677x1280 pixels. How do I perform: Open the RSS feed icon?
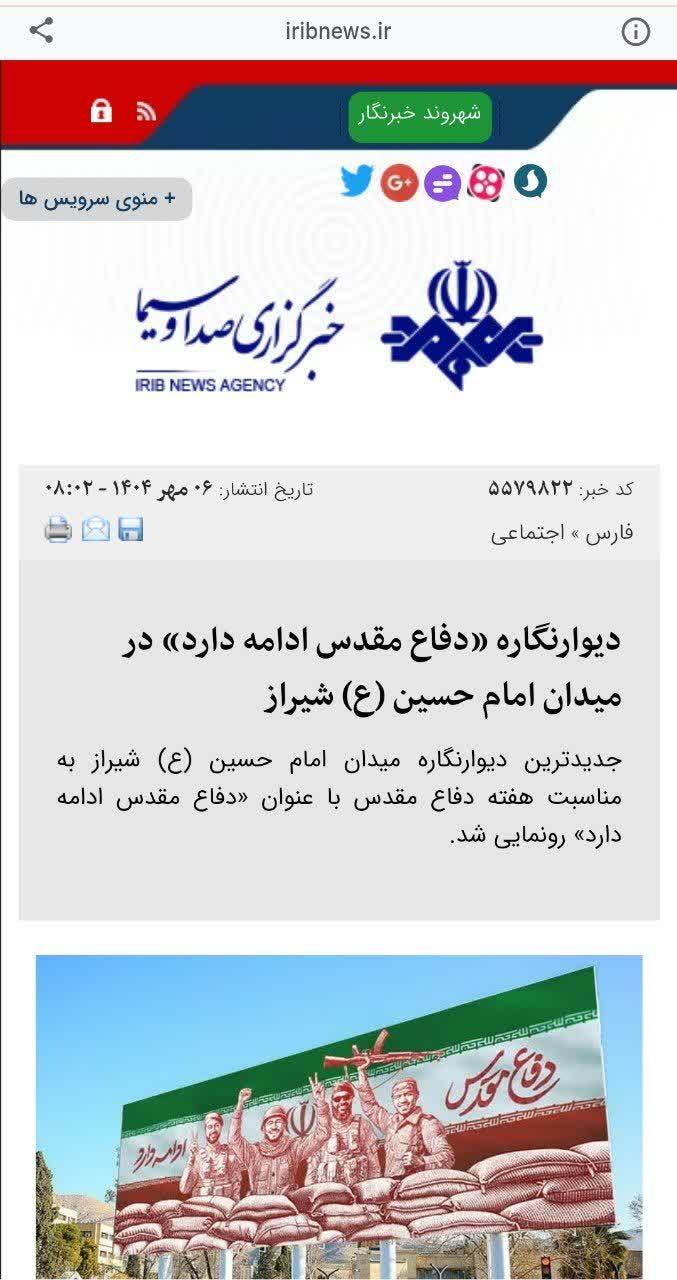(x=147, y=112)
